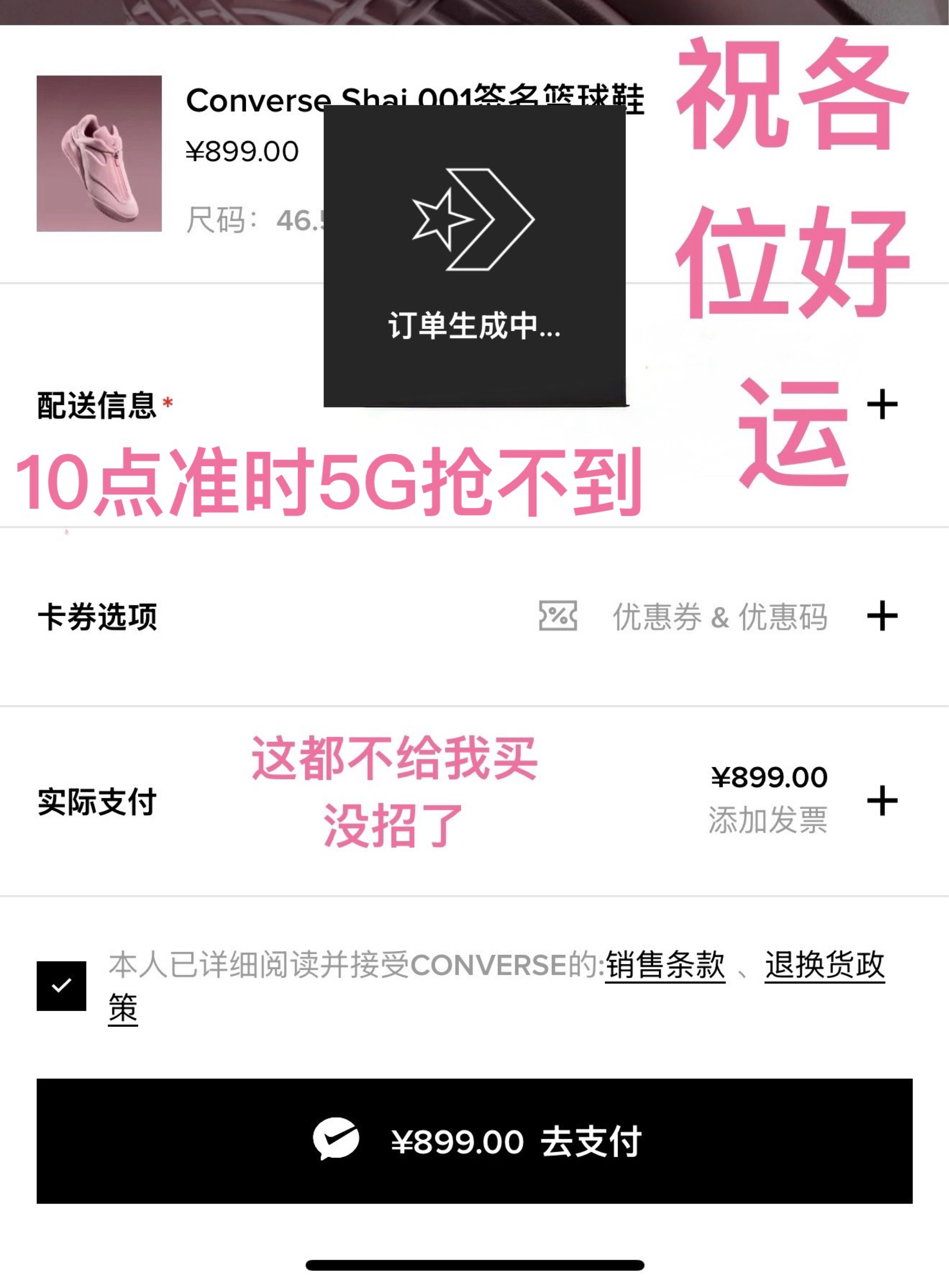Image resolution: width=949 pixels, height=1288 pixels.
Task: Open the 退换货政策 link
Action: 824,965
